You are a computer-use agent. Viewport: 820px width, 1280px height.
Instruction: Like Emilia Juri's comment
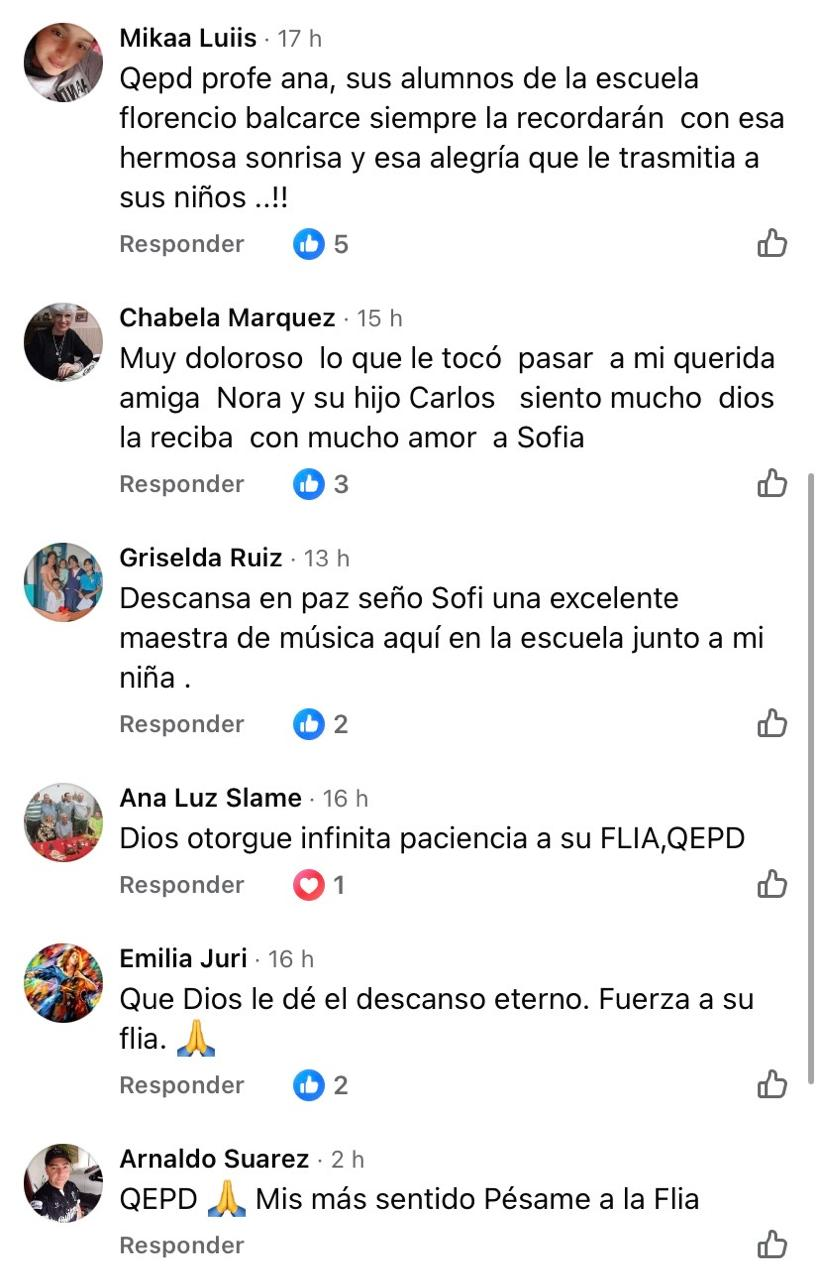772,1085
